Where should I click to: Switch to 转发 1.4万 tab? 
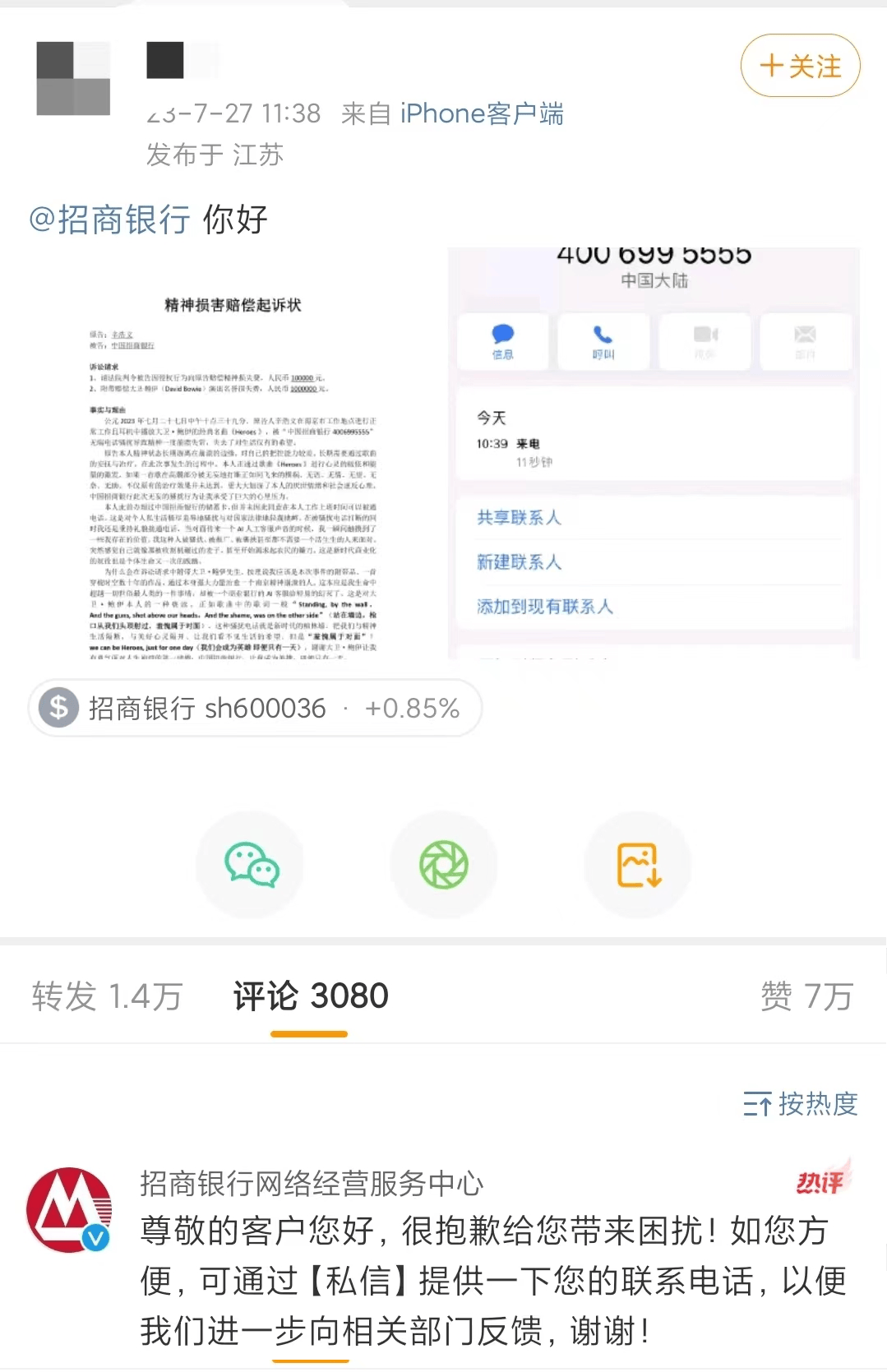(x=107, y=996)
